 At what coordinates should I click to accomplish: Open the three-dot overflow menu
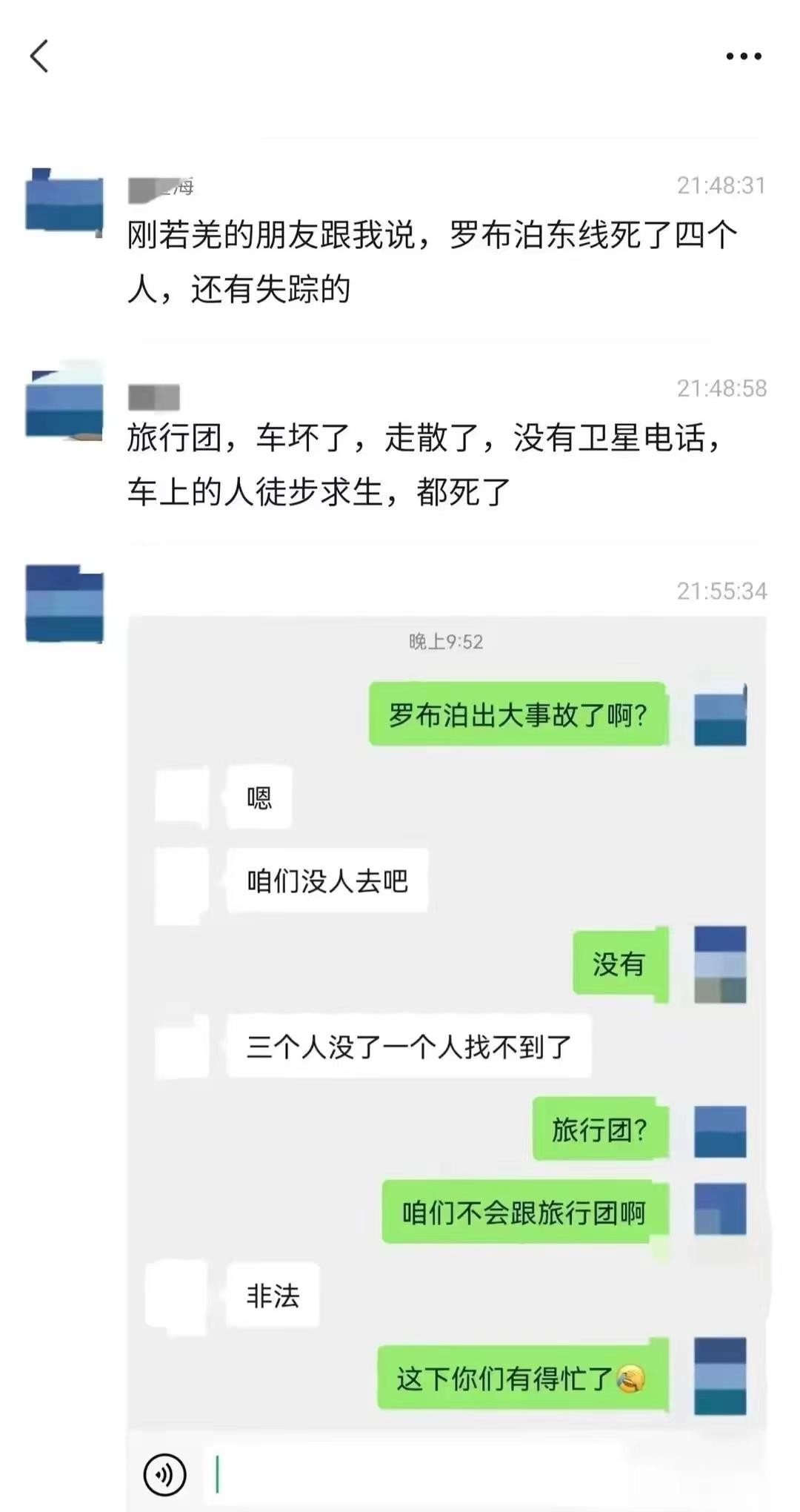(743, 56)
